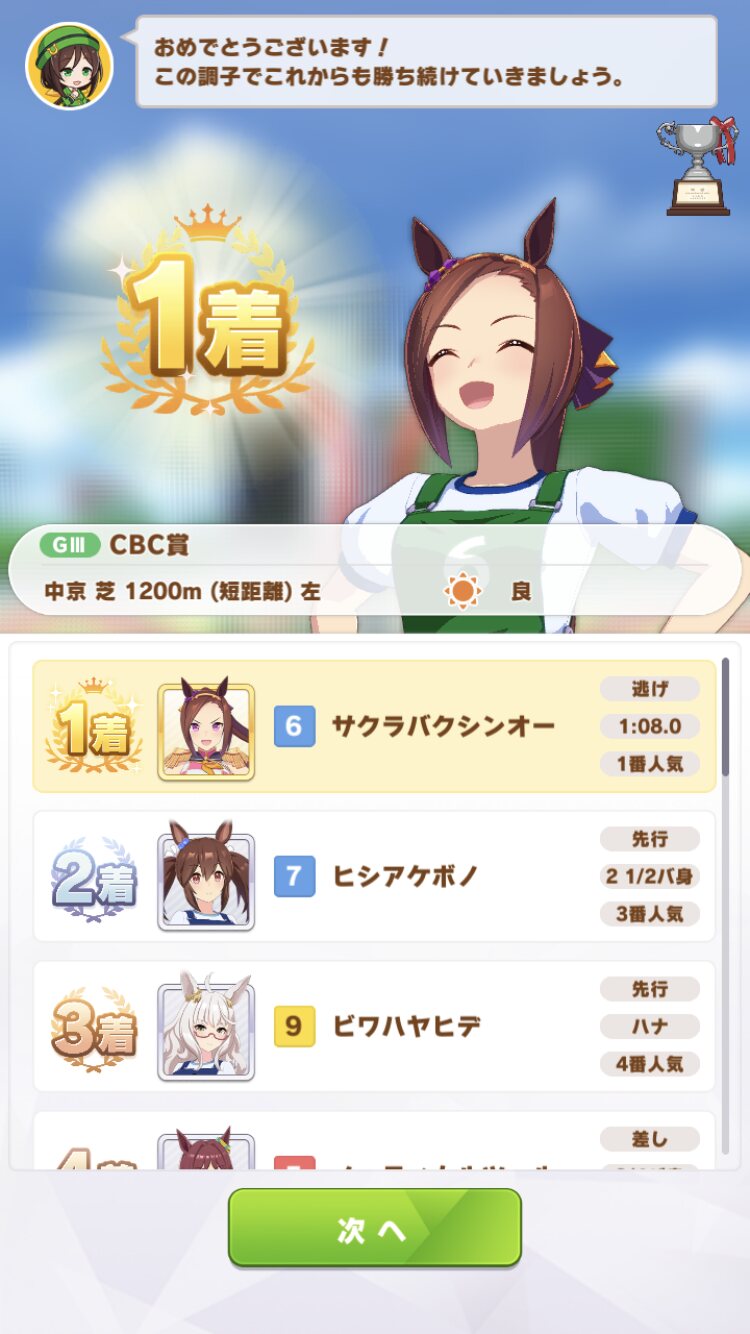The image size is (750, 1334).
Task: Select the サクラバクシンオー result row
Action: click(x=375, y=726)
